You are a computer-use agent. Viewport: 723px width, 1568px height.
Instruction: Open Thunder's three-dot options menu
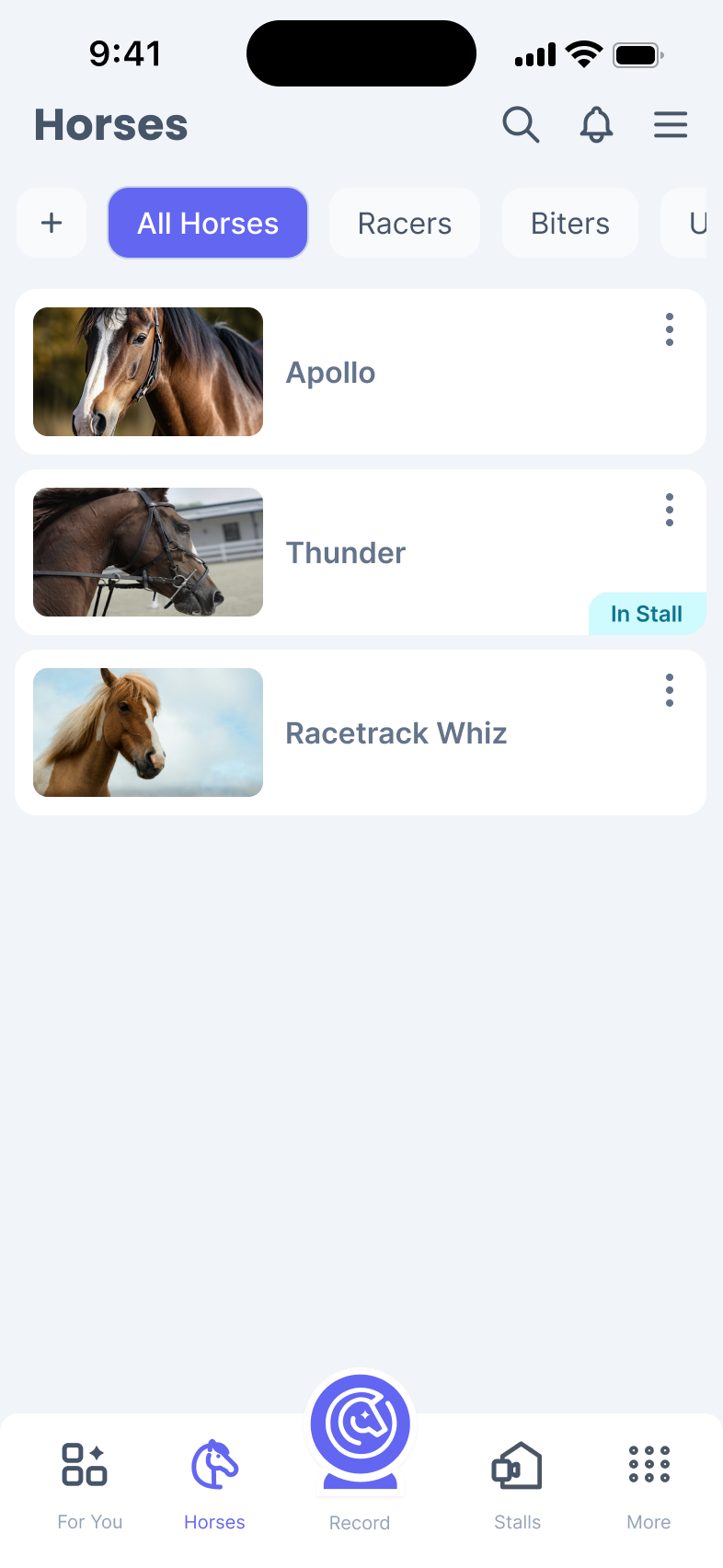coord(670,509)
